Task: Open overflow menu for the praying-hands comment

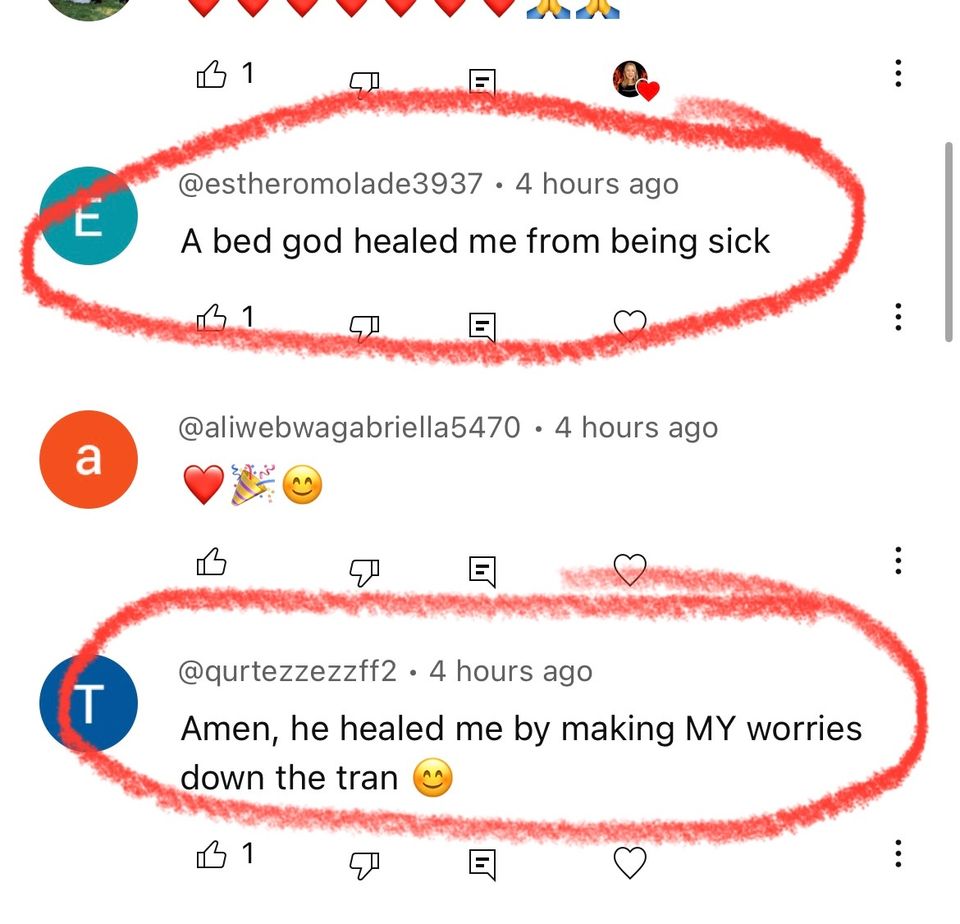Action: 898,73
